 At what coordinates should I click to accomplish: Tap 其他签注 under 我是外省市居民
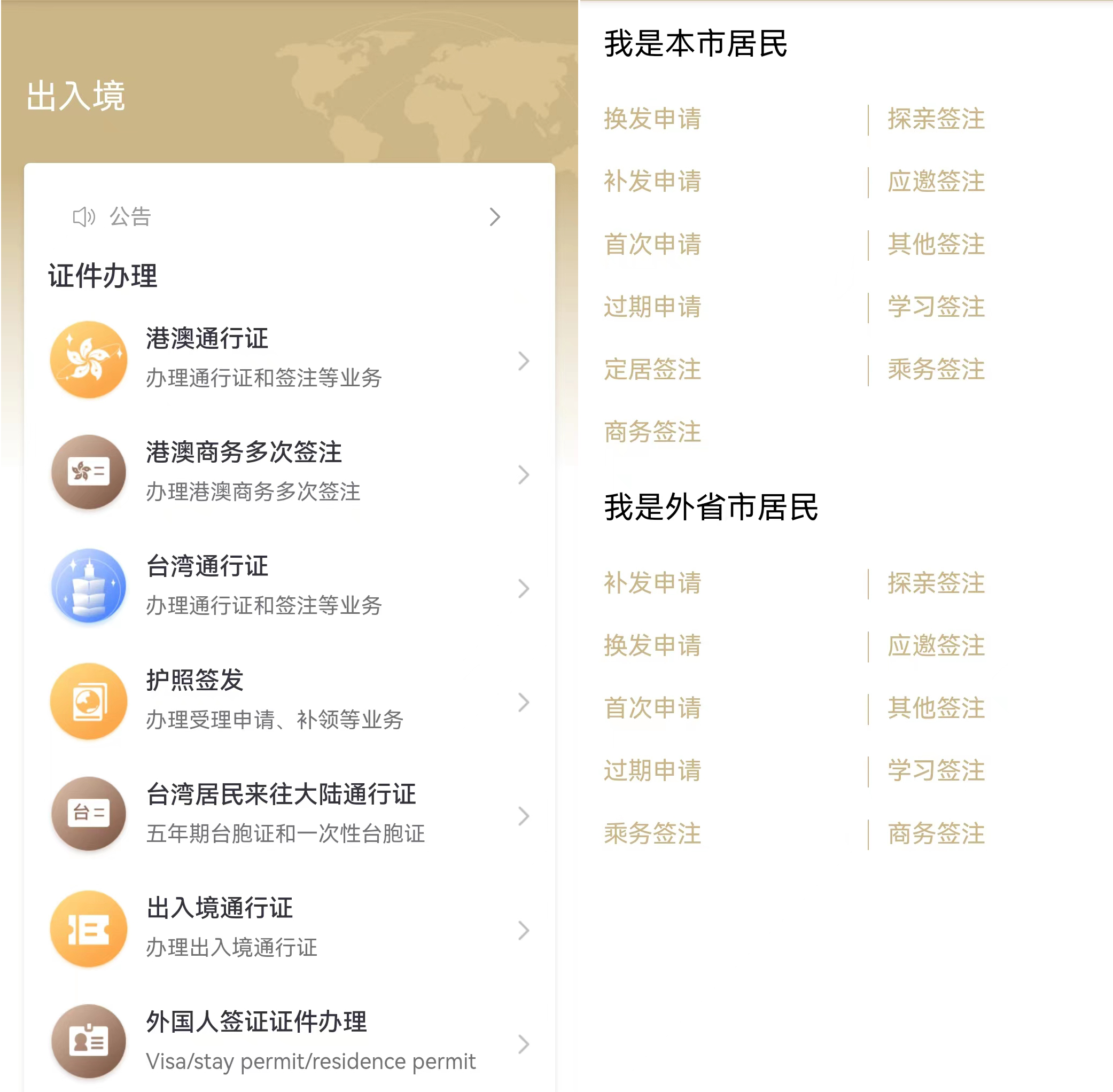pos(936,708)
